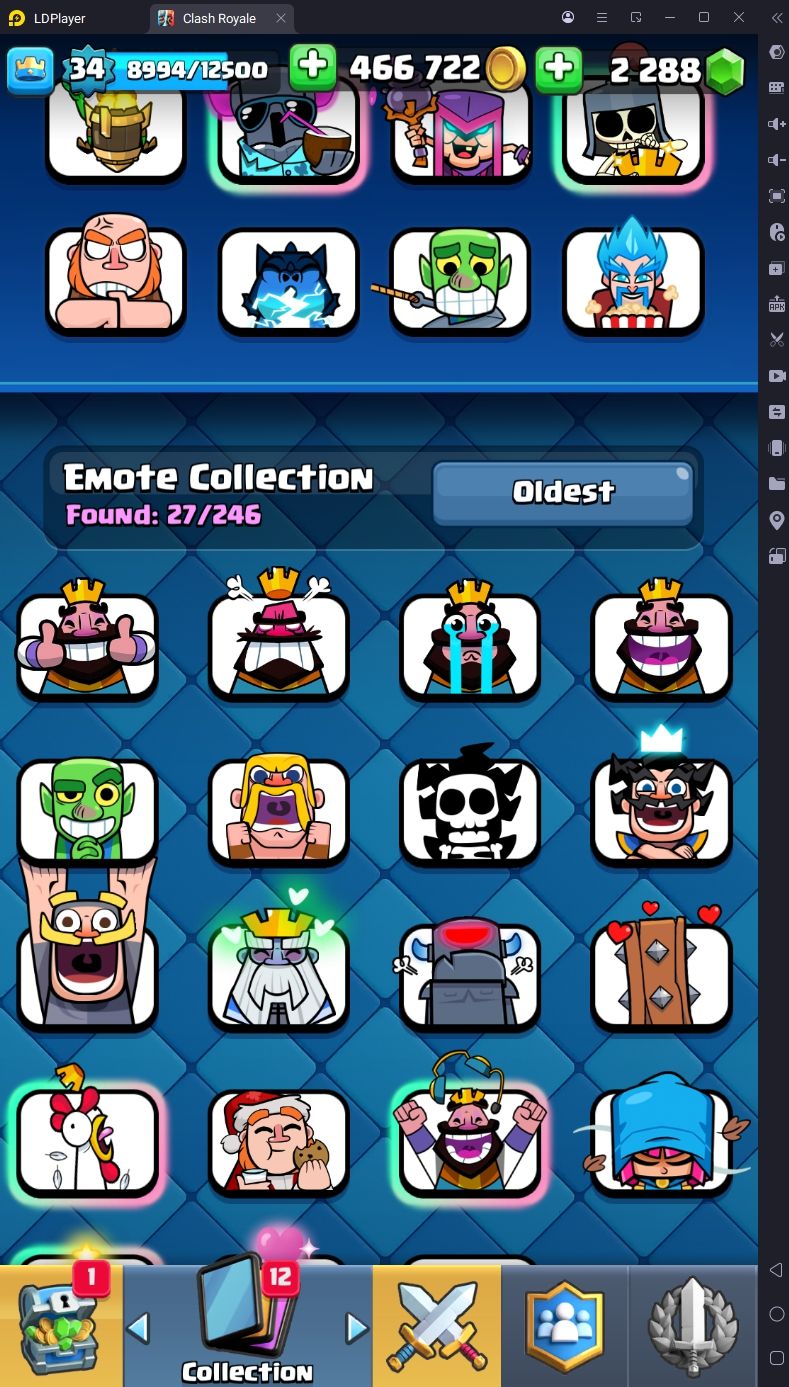Select the Santa Giant cookie emote
The width and height of the screenshot is (789, 1387).
(x=279, y=1140)
